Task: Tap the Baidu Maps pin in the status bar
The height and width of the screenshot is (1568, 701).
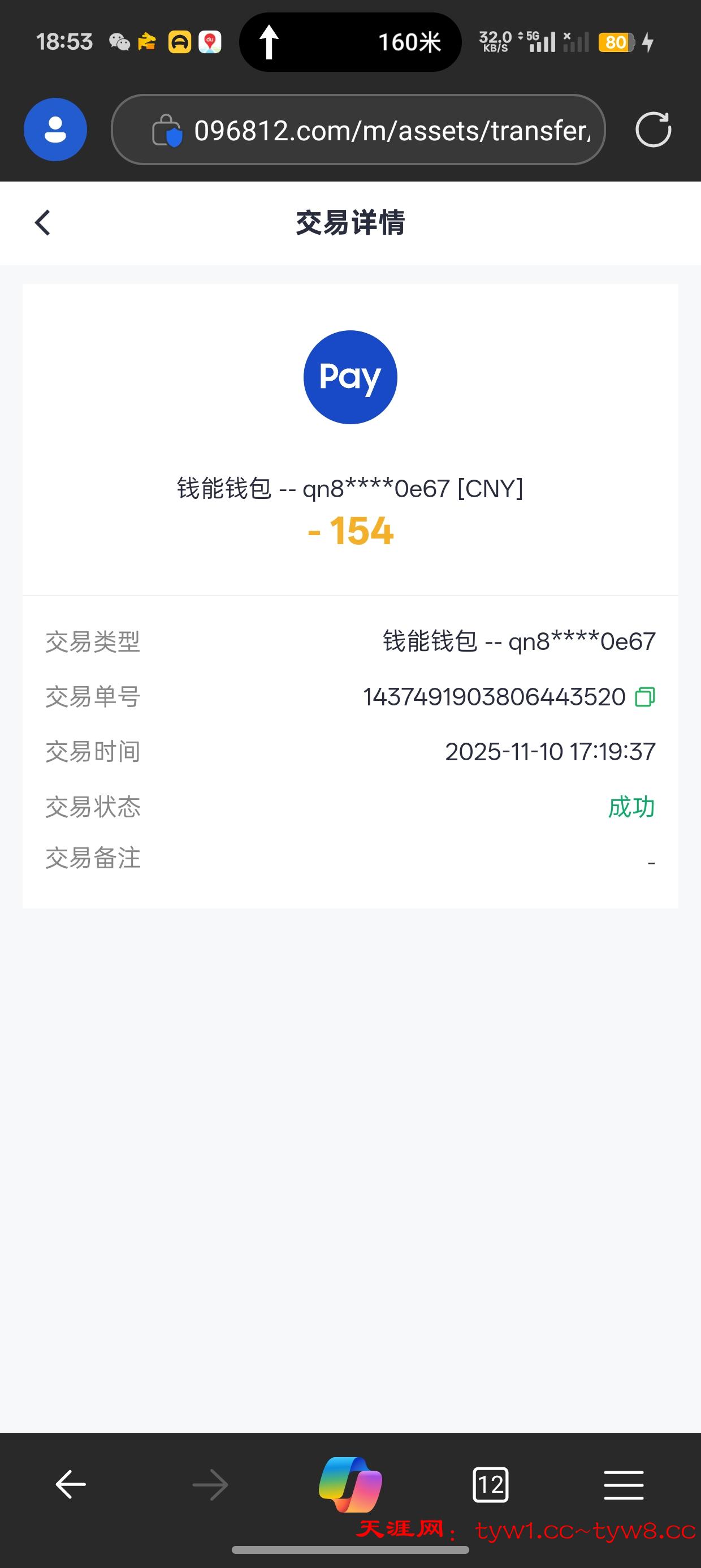Action: pyautogui.click(x=210, y=41)
